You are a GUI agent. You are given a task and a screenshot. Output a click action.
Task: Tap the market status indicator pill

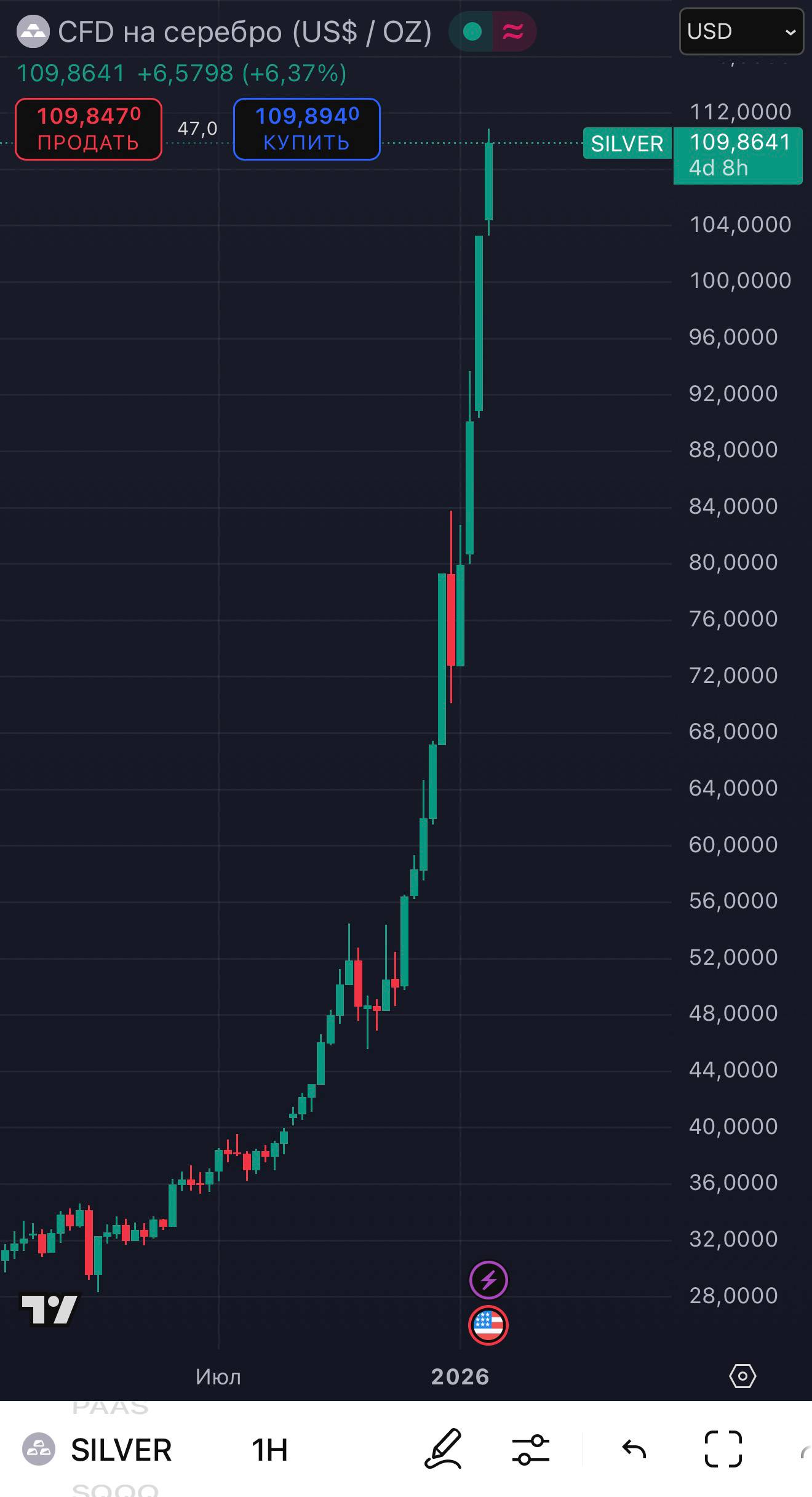click(492, 32)
